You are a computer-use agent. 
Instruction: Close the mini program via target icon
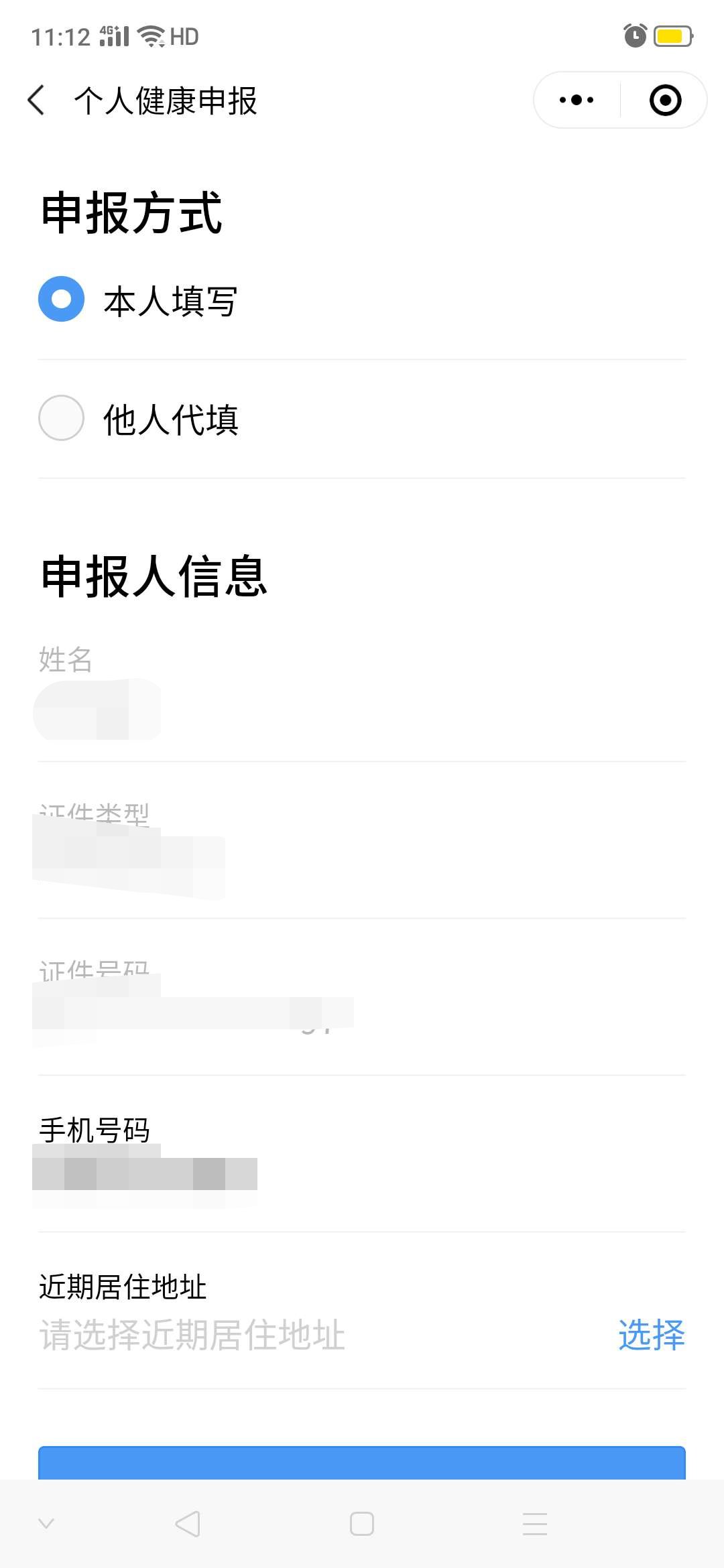[665, 101]
